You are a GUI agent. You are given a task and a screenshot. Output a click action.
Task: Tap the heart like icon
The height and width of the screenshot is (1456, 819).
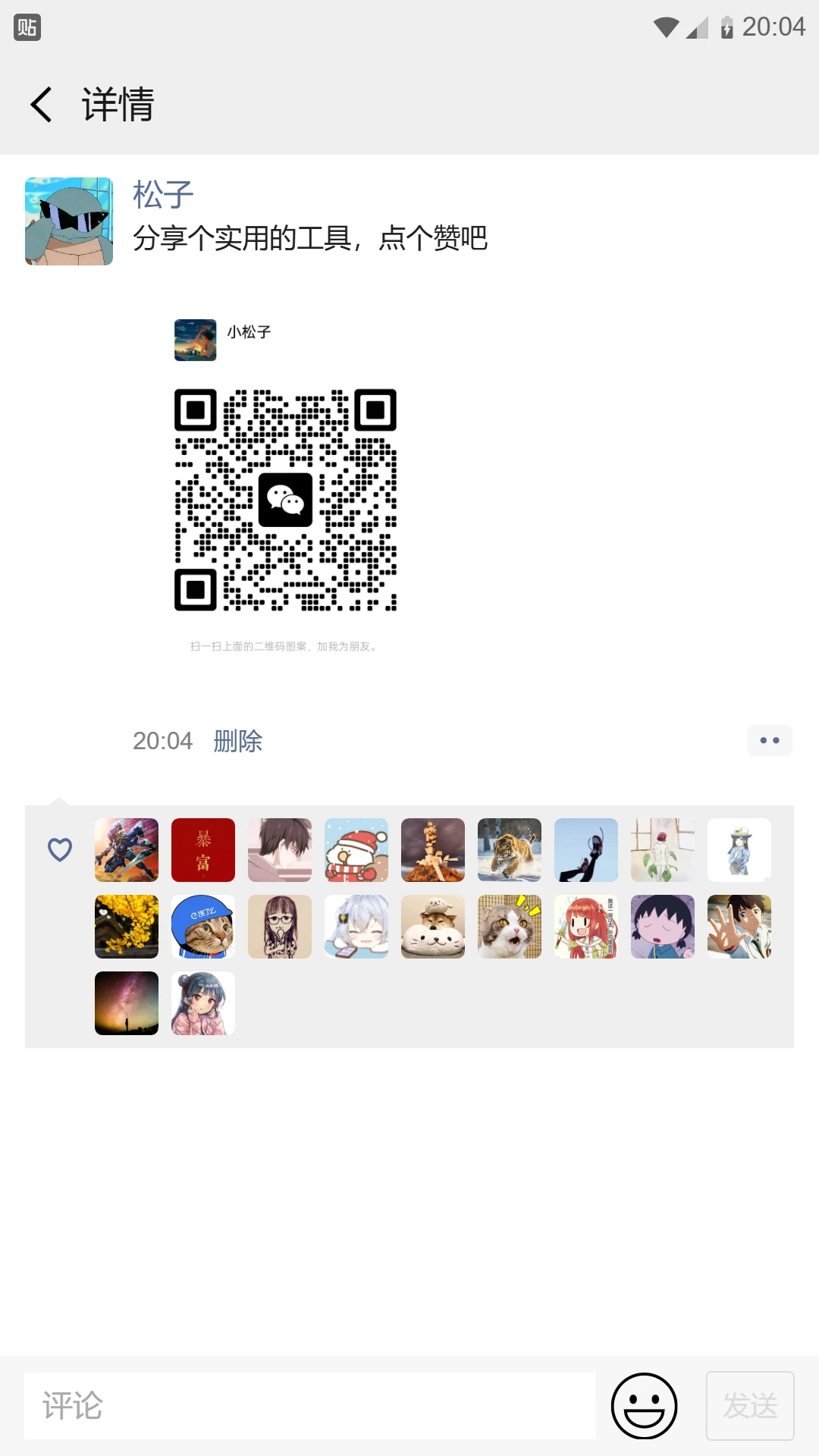(60, 849)
